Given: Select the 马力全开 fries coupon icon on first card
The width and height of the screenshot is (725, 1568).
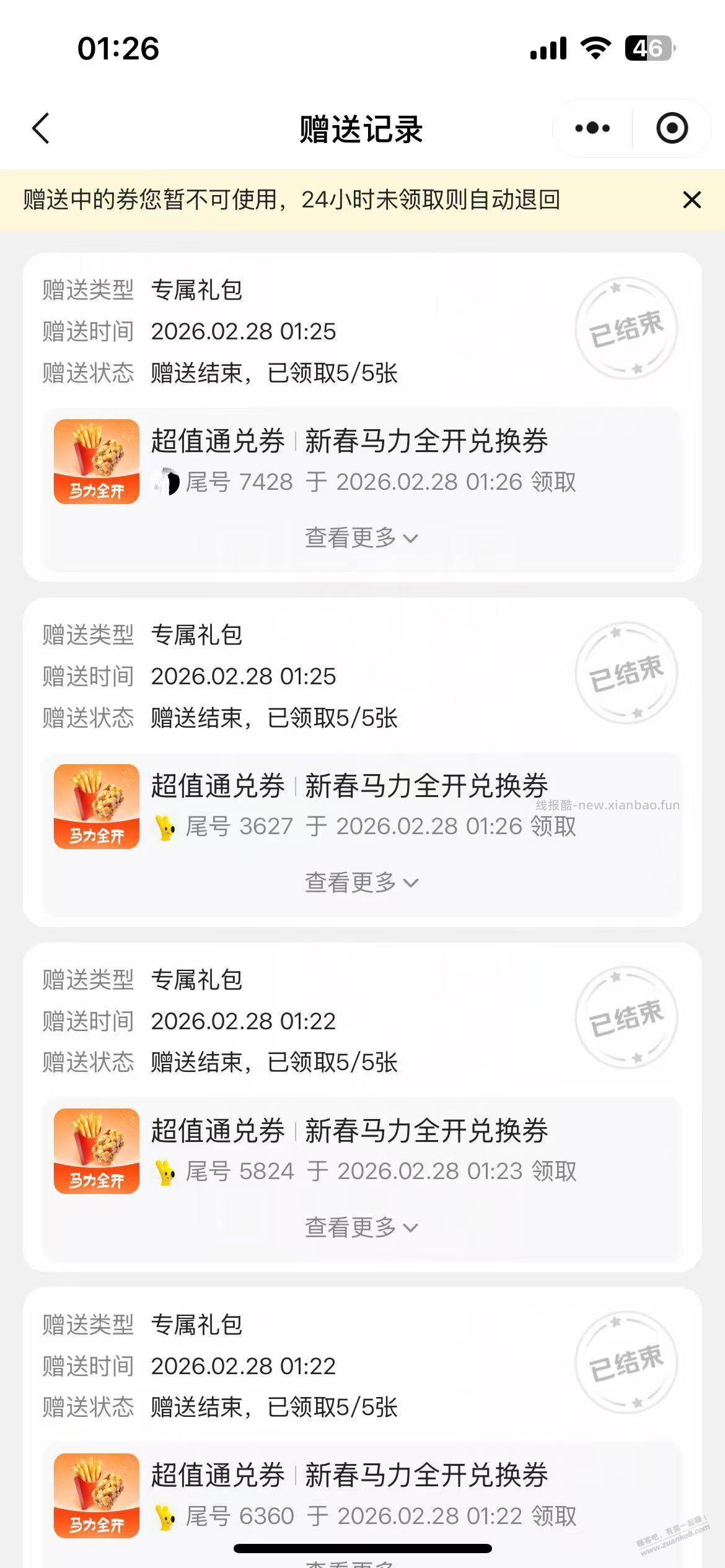Looking at the screenshot, I should pyautogui.click(x=97, y=461).
